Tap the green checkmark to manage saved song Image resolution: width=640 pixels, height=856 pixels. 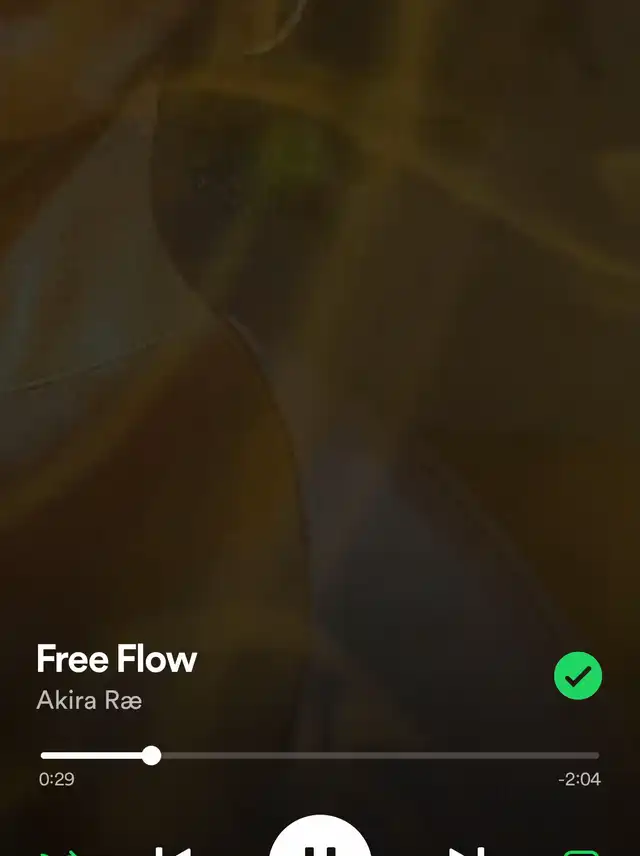578,676
